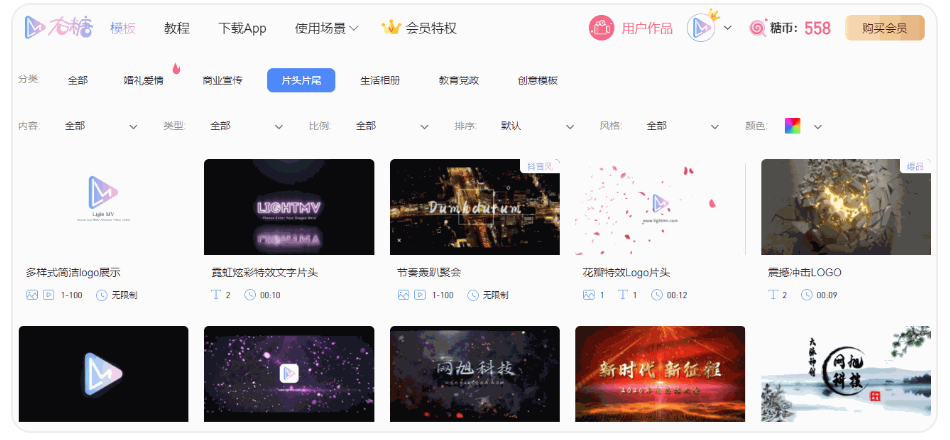Open template 震撼冲击LOGO
Image resolution: width=950 pixels, height=440 pixels.
coord(846,207)
